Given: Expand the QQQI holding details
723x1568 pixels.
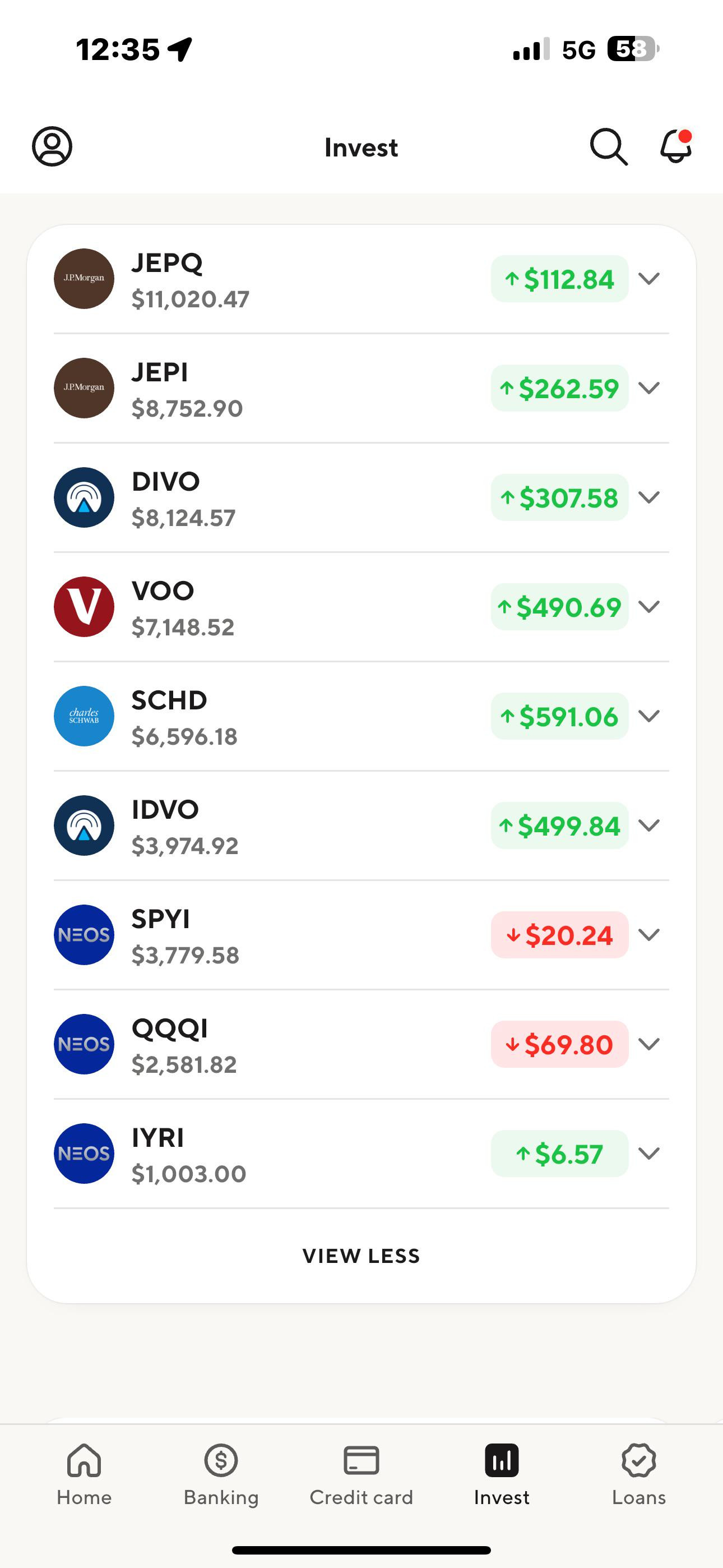Looking at the screenshot, I should [x=650, y=1045].
